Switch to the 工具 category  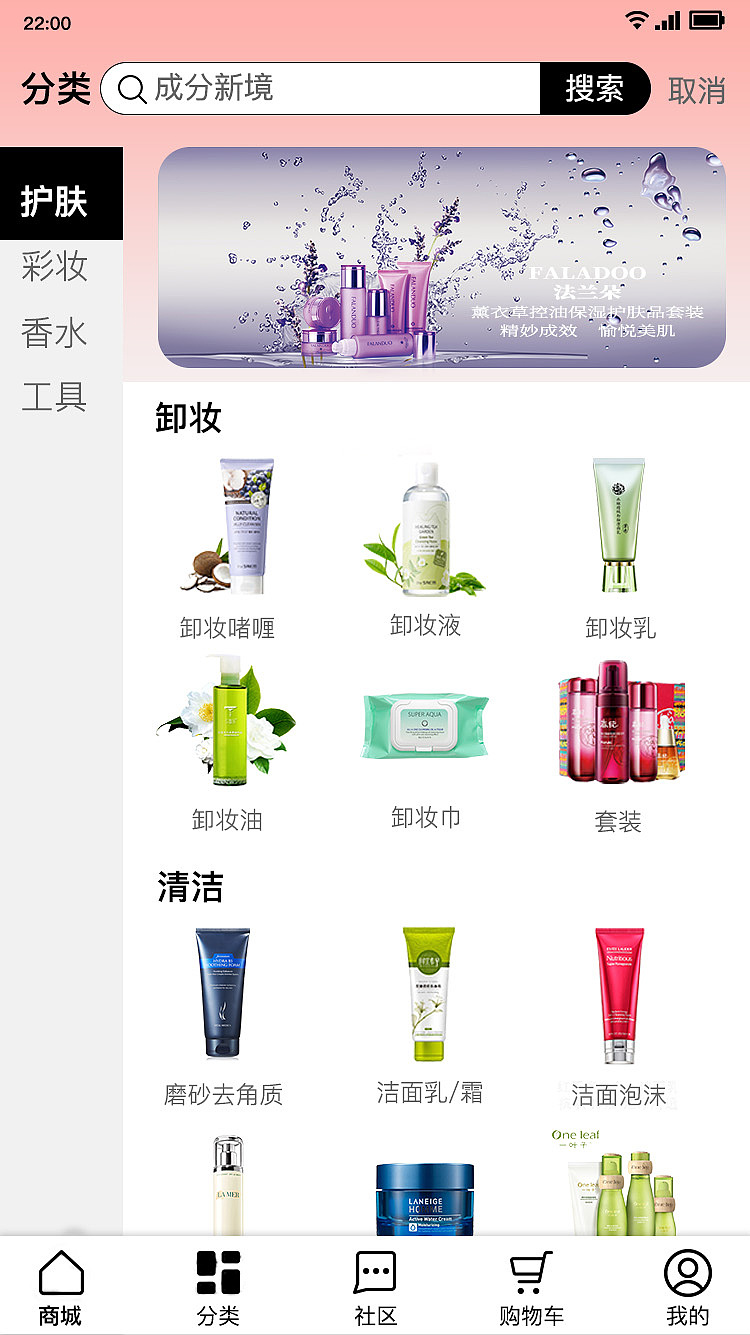tap(55, 397)
